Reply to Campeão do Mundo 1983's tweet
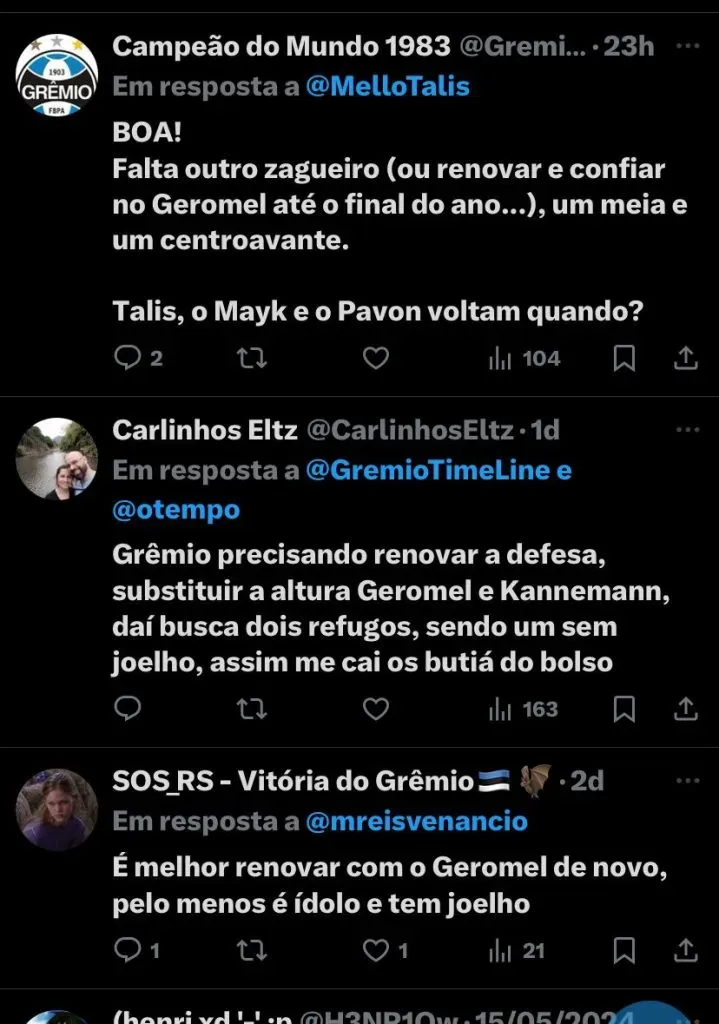The height and width of the screenshot is (1024, 719). [x=128, y=358]
